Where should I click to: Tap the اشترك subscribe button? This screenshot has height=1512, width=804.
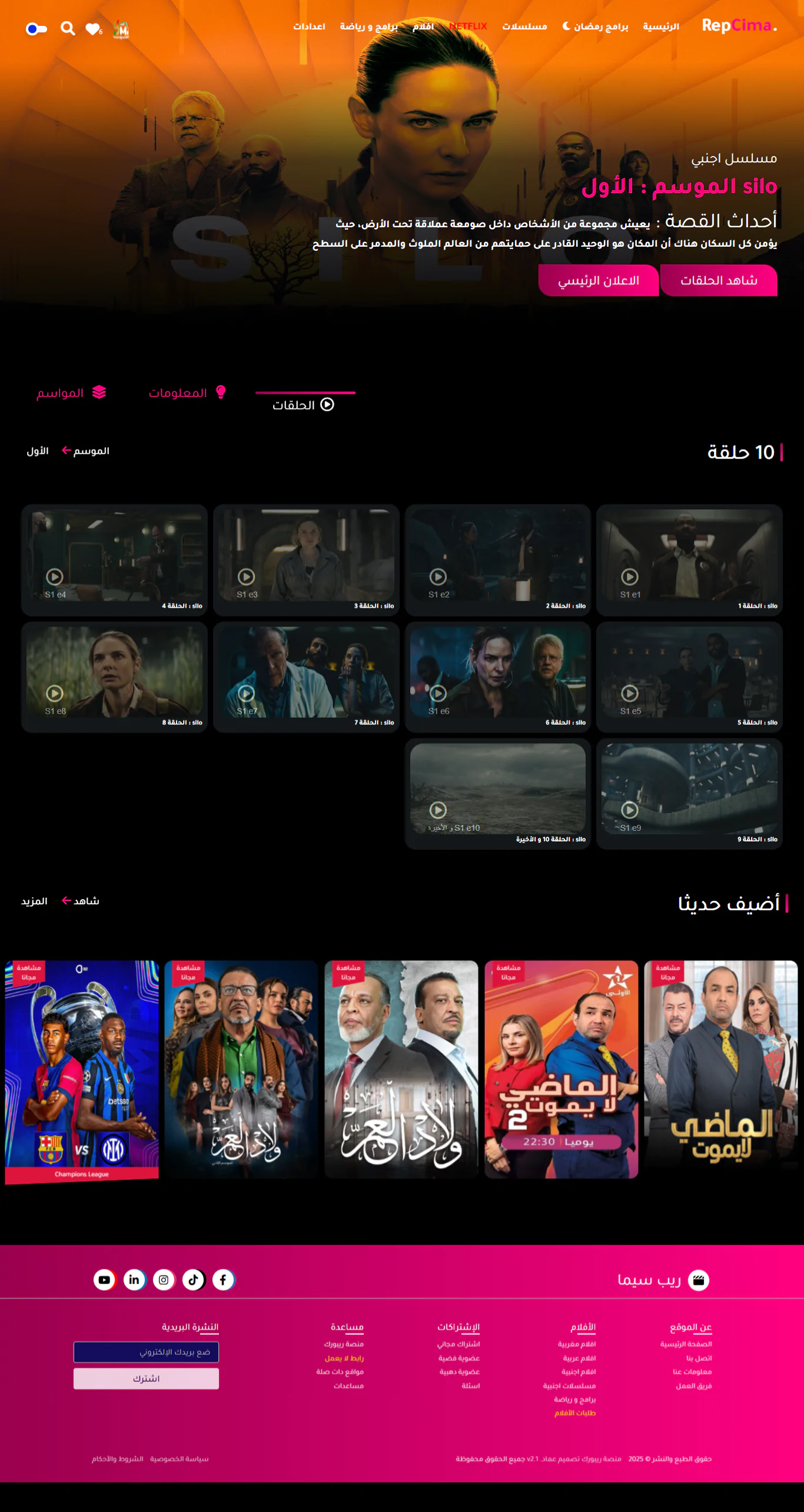(x=146, y=1378)
